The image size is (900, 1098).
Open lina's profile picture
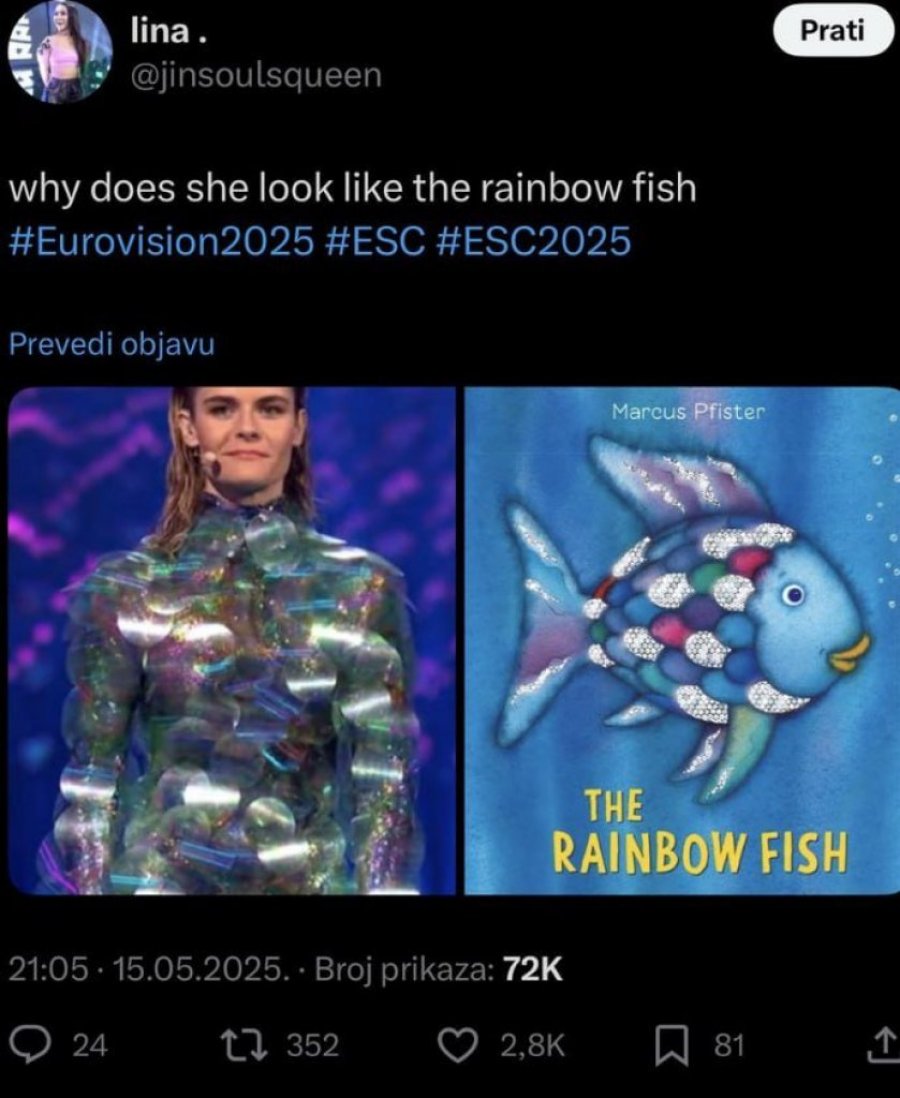tap(58, 52)
